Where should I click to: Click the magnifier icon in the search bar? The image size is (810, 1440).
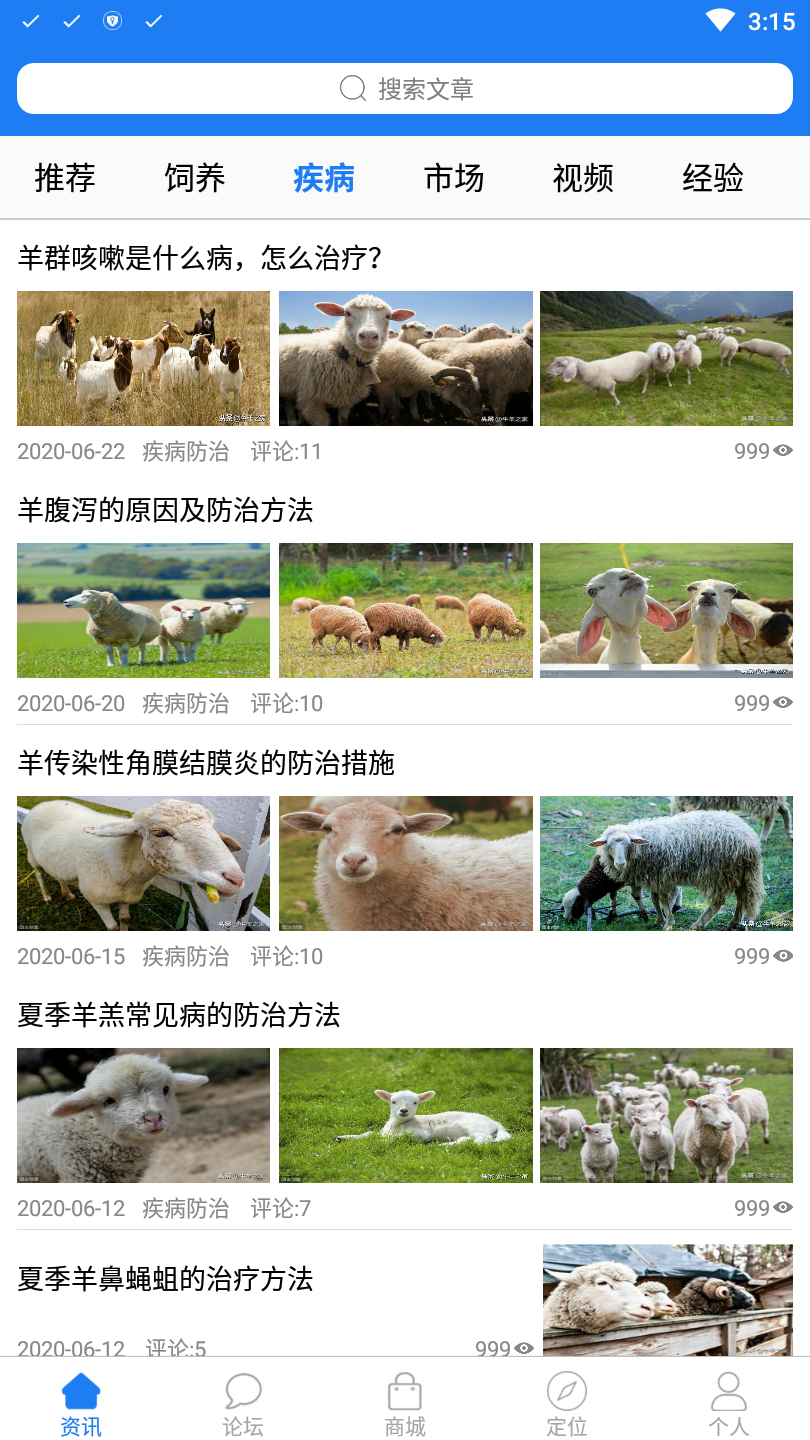pyautogui.click(x=352, y=88)
